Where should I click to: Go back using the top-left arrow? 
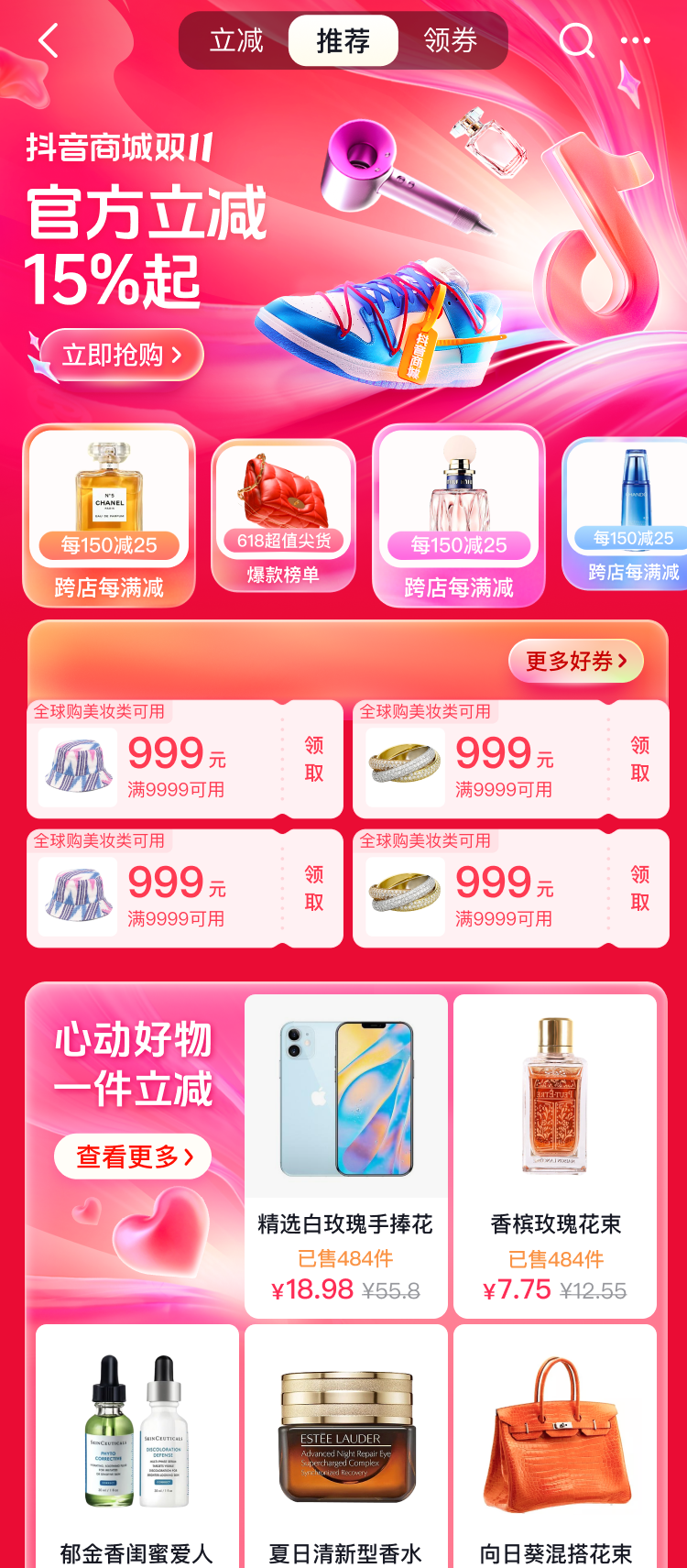click(49, 41)
